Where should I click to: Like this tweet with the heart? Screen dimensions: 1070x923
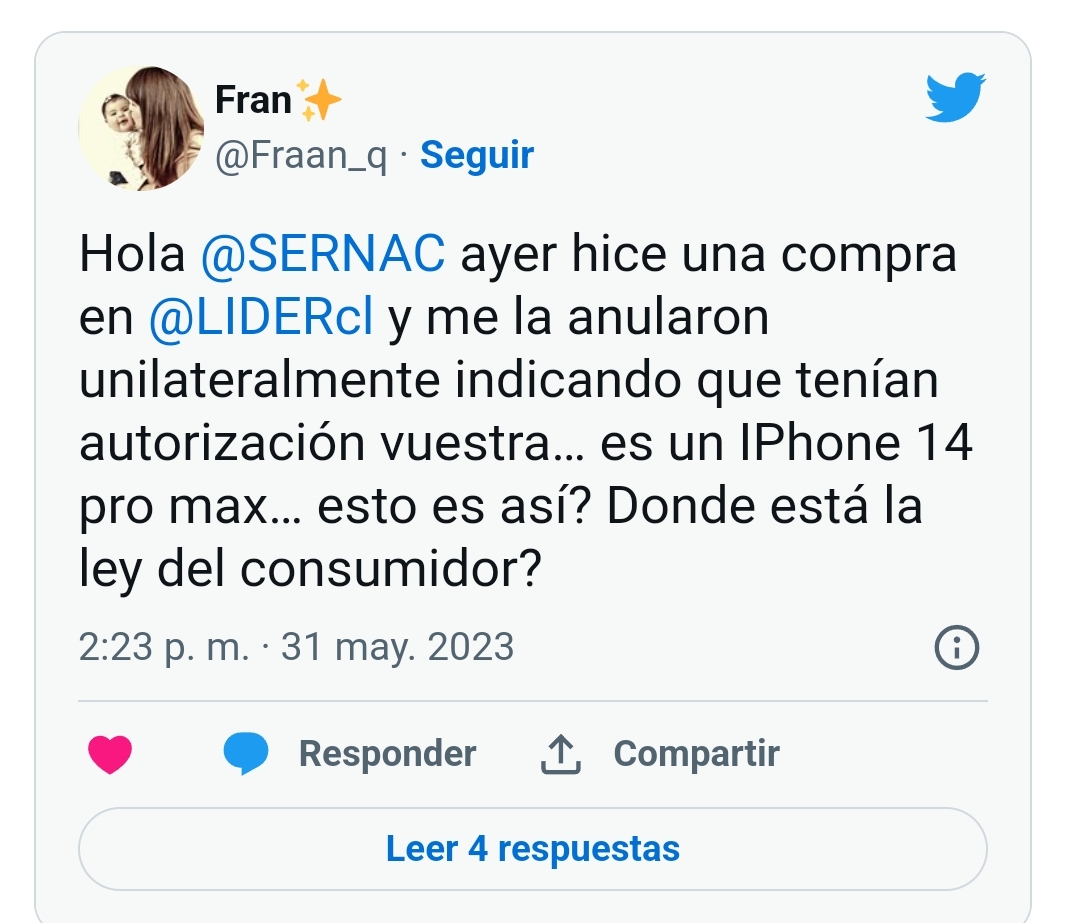(x=110, y=754)
